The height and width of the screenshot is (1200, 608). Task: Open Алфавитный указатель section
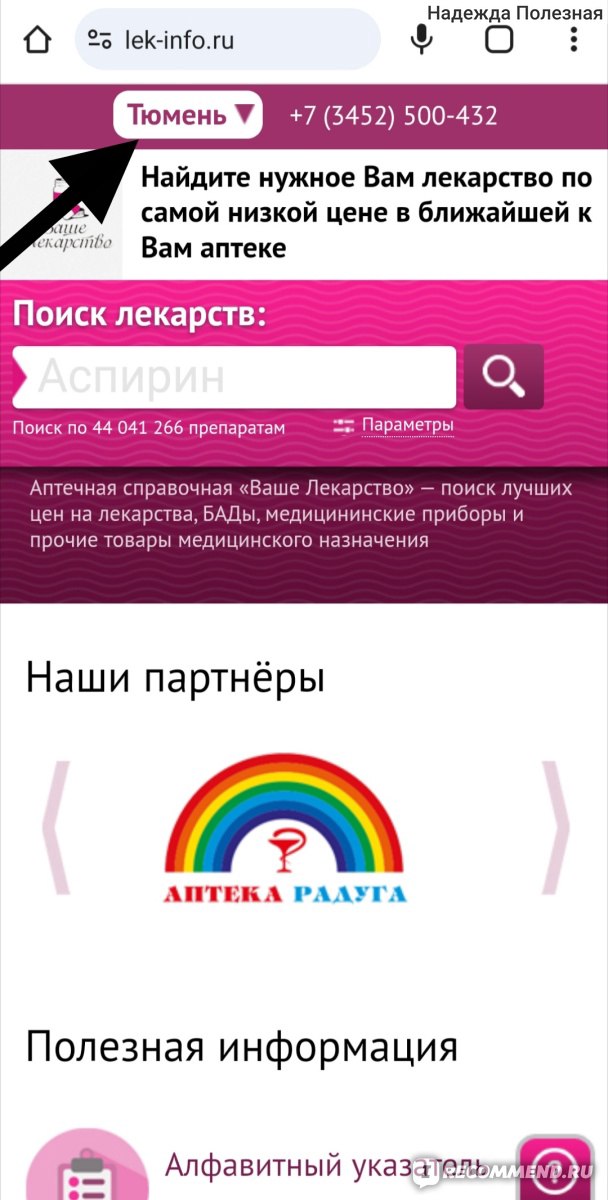click(325, 1165)
